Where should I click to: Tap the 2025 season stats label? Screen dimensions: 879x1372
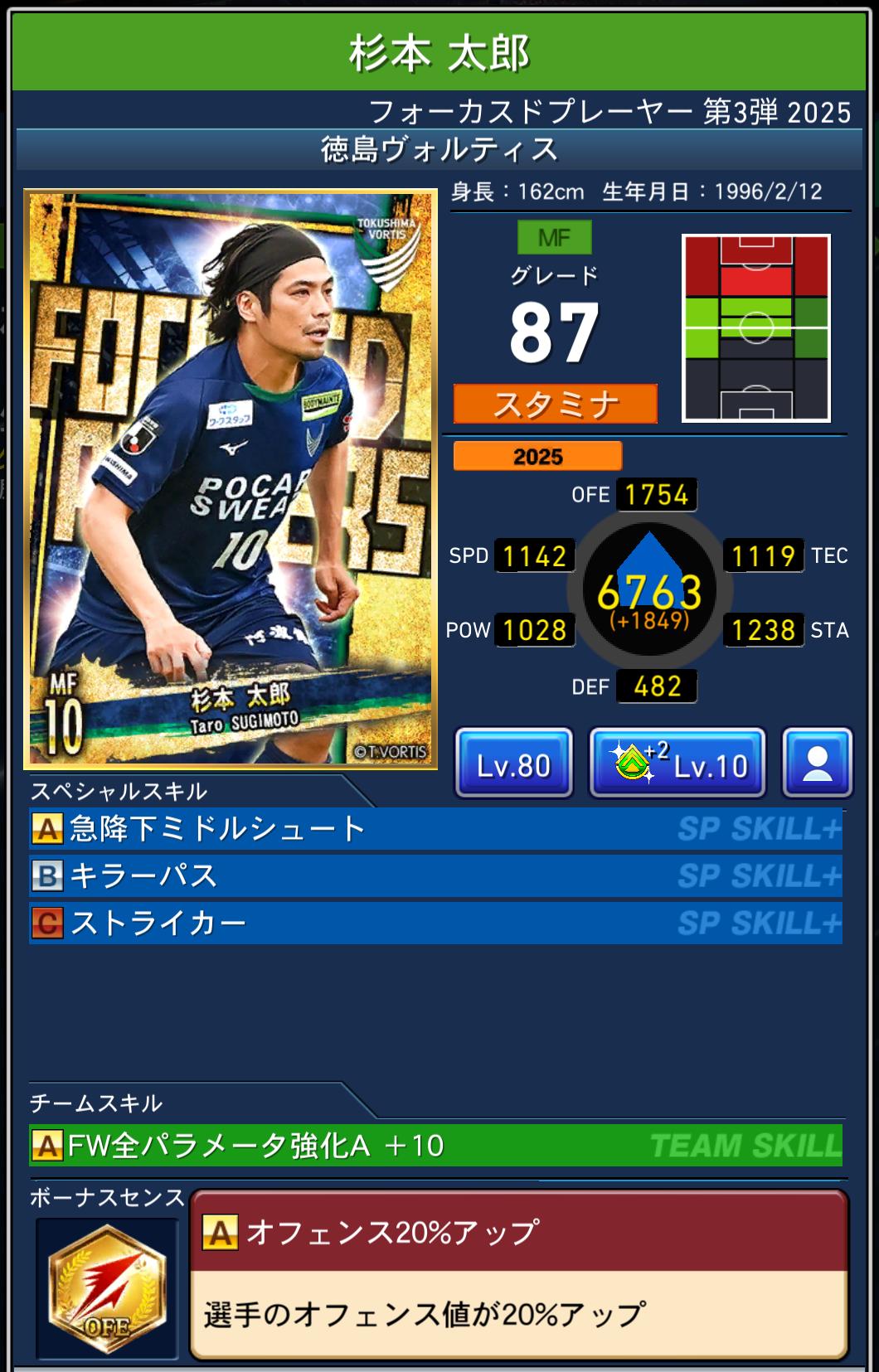click(537, 457)
